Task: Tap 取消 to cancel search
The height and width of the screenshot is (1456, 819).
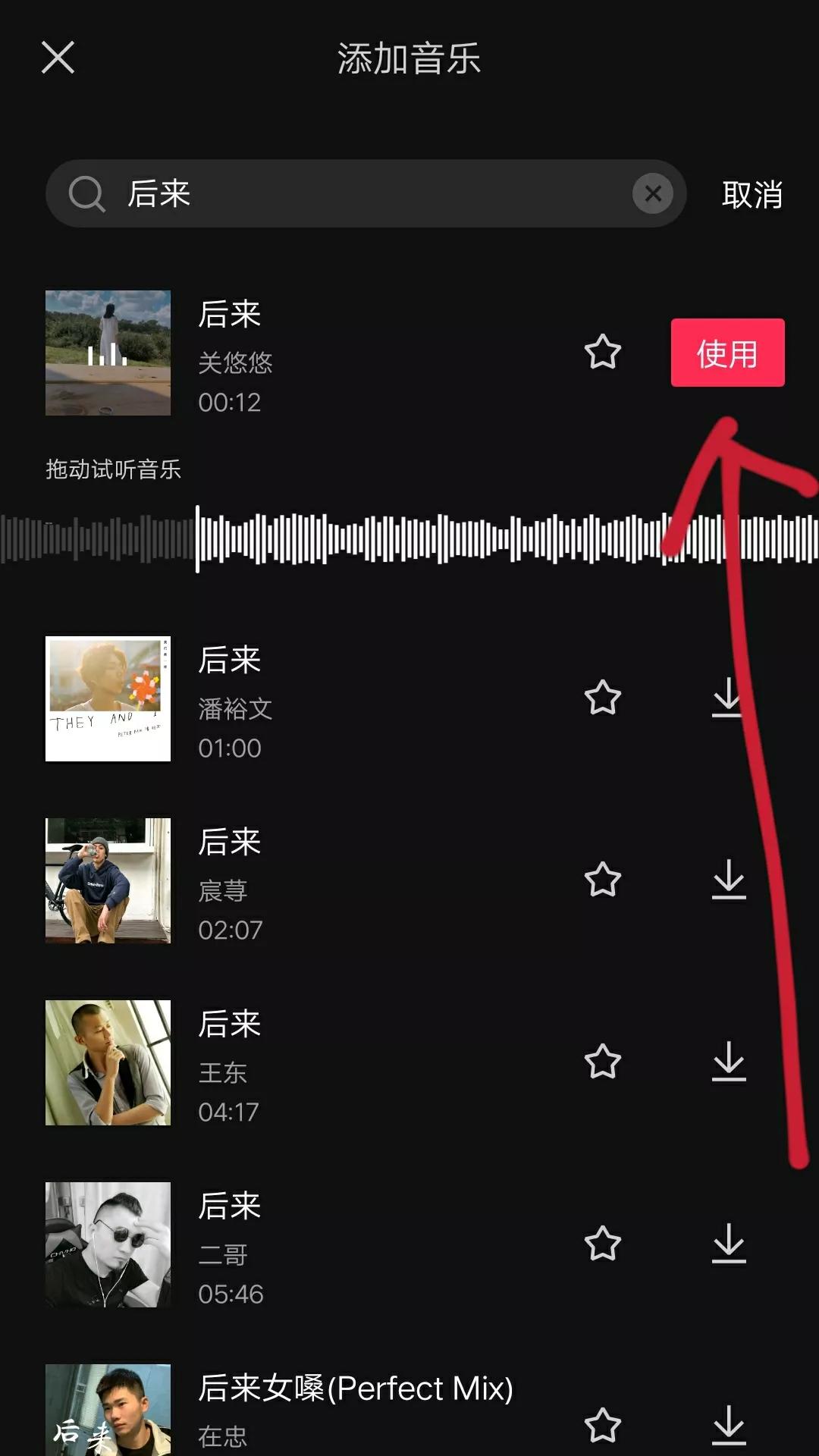Action: click(752, 195)
